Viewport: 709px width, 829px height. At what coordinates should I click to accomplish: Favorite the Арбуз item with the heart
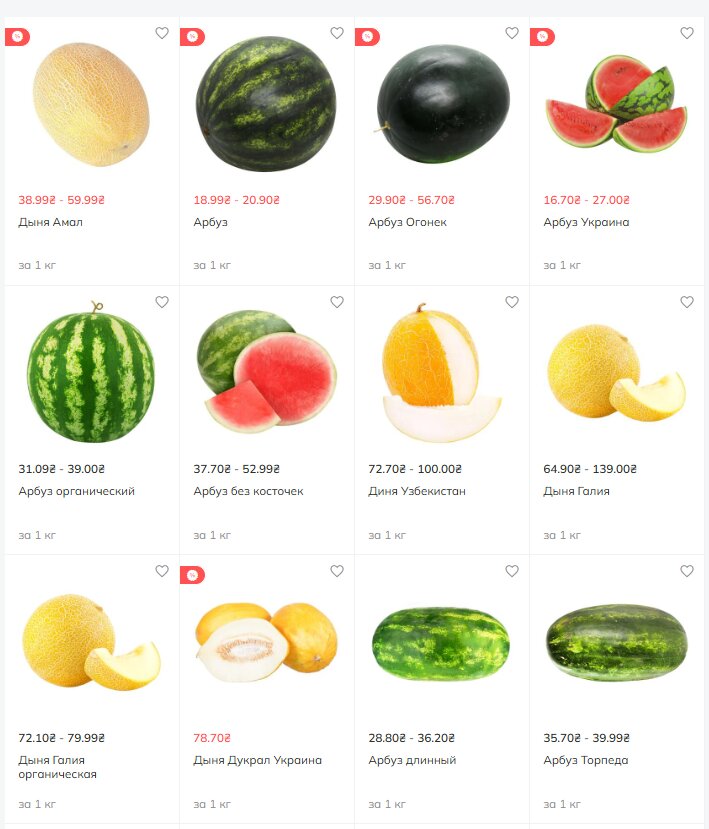337,33
